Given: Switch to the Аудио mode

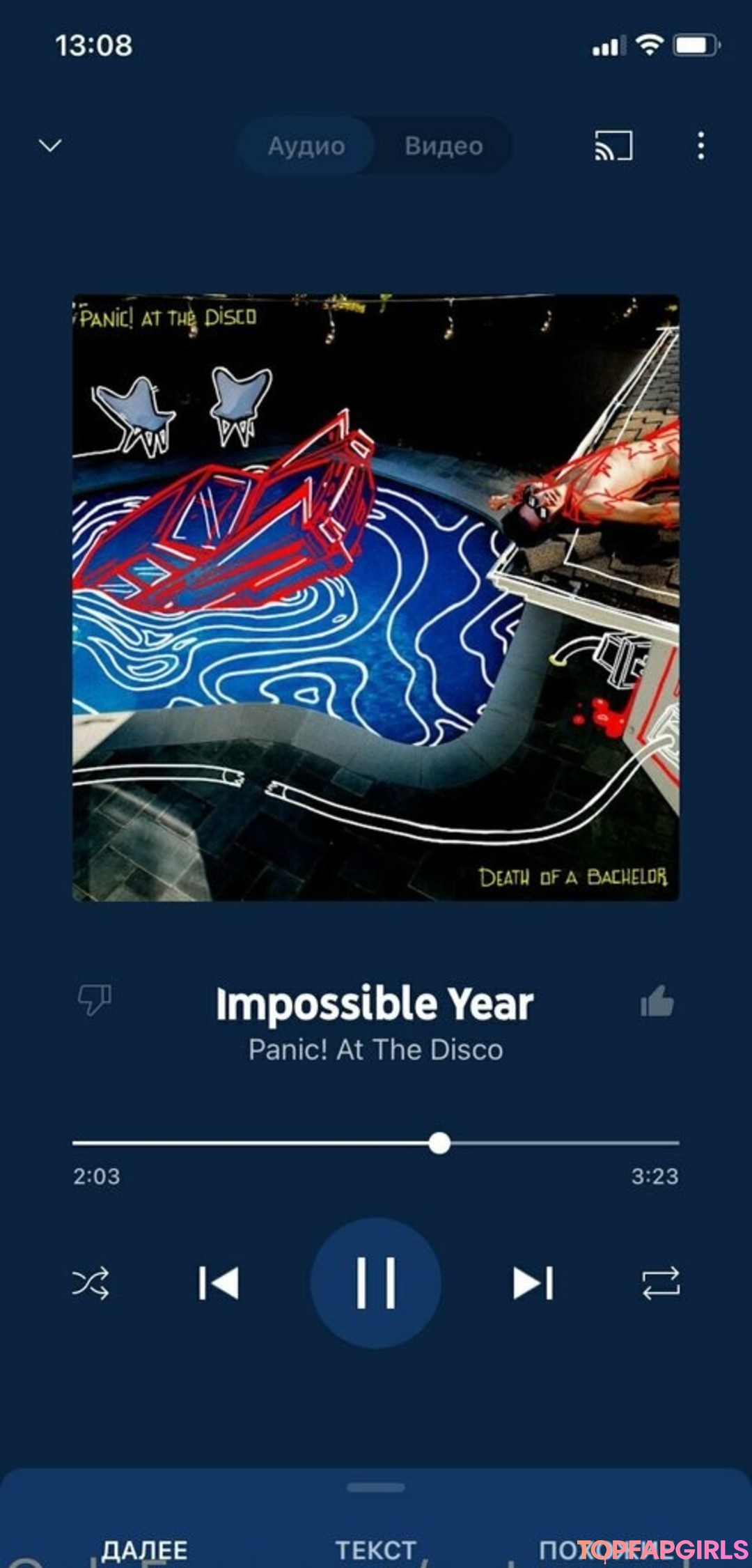Looking at the screenshot, I should click(x=306, y=146).
